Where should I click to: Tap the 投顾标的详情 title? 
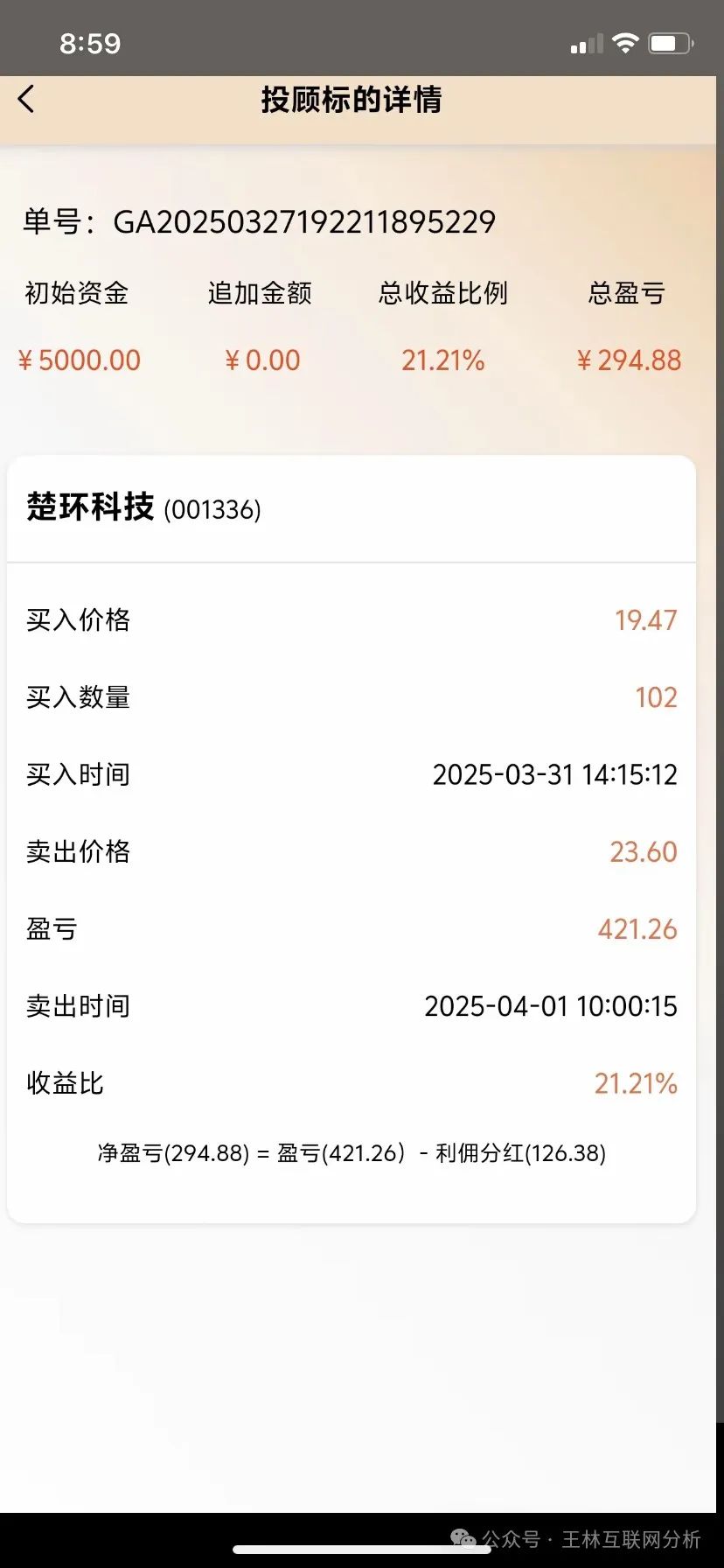[351, 101]
